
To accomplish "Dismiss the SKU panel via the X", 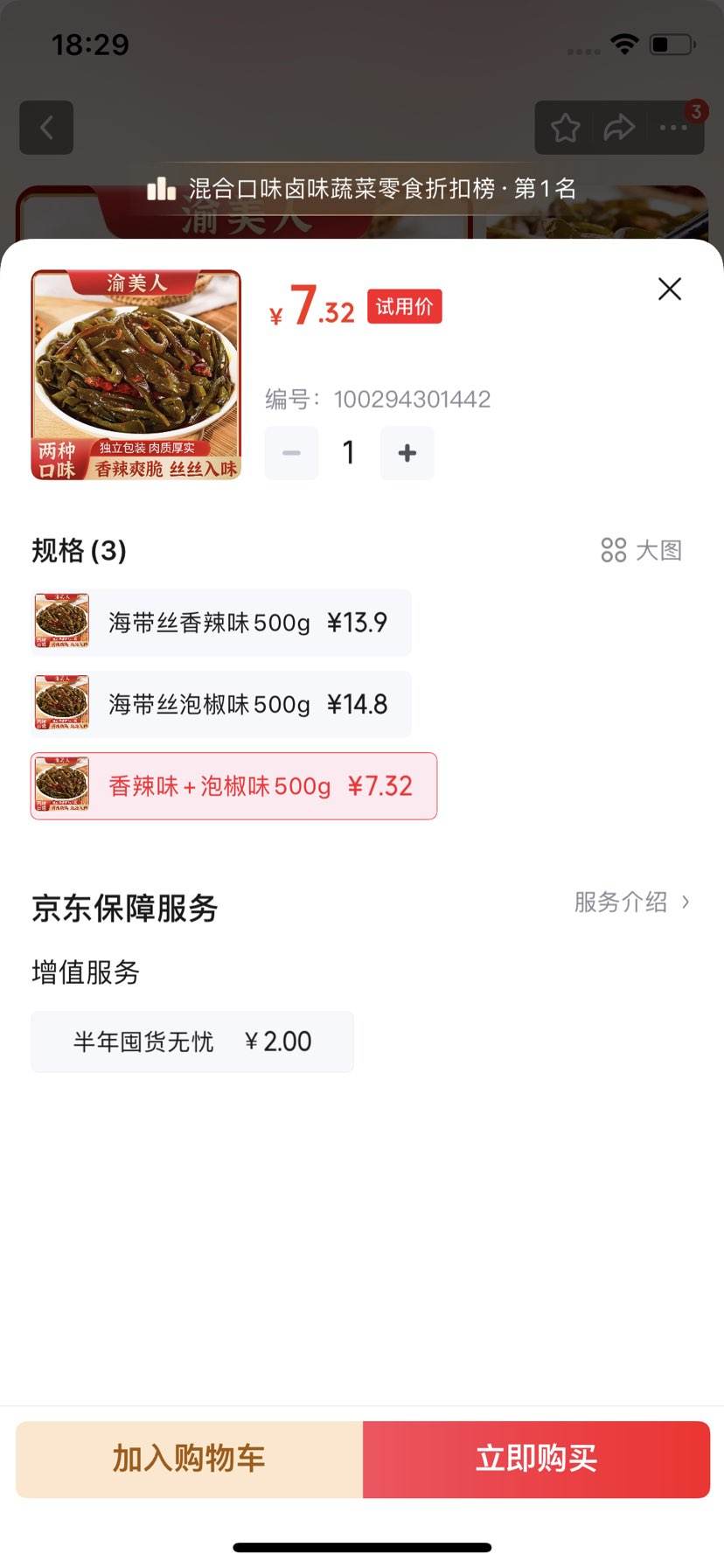I will click(670, 289).
